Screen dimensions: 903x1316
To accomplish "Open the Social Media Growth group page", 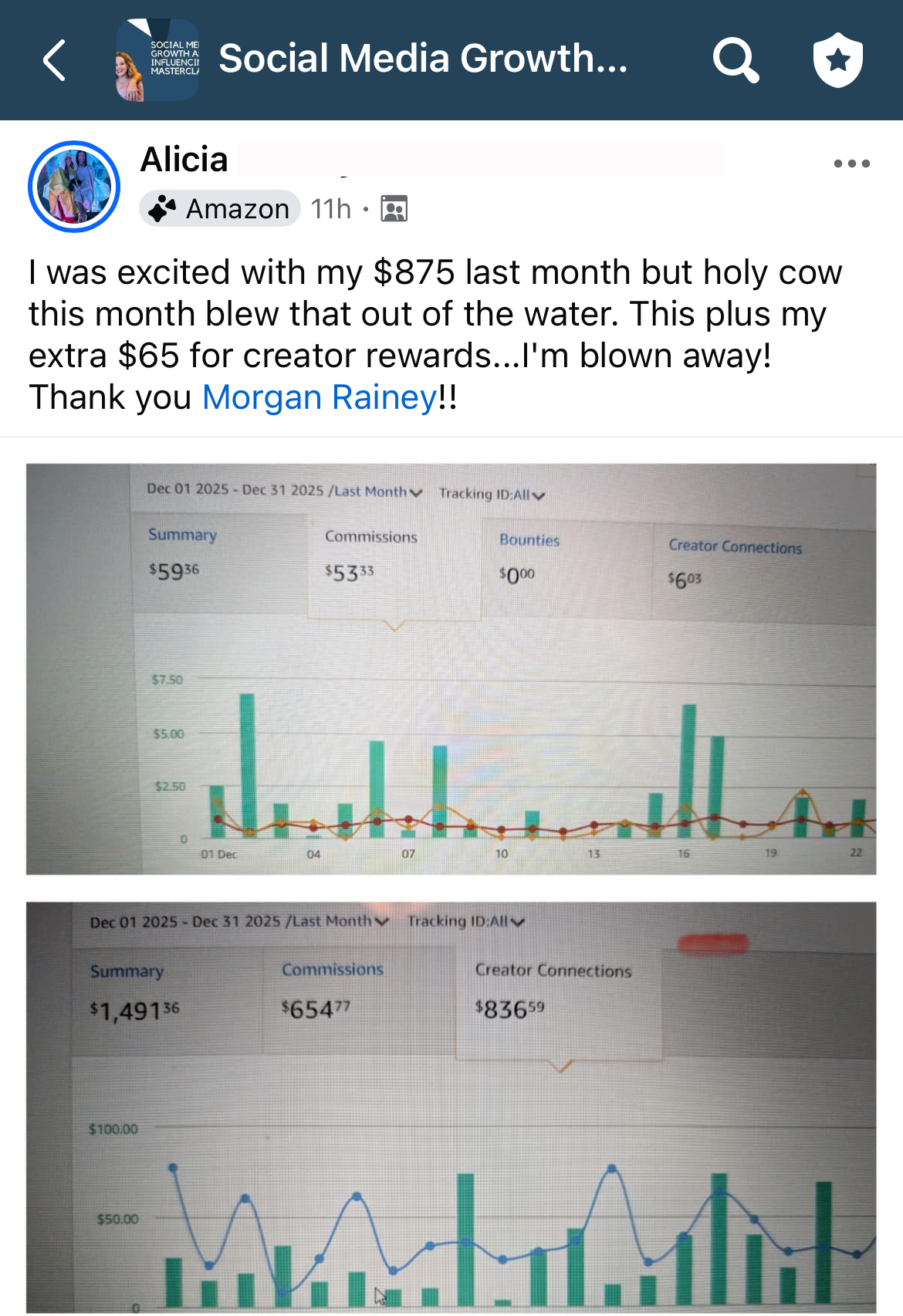I will coord(422,59).
